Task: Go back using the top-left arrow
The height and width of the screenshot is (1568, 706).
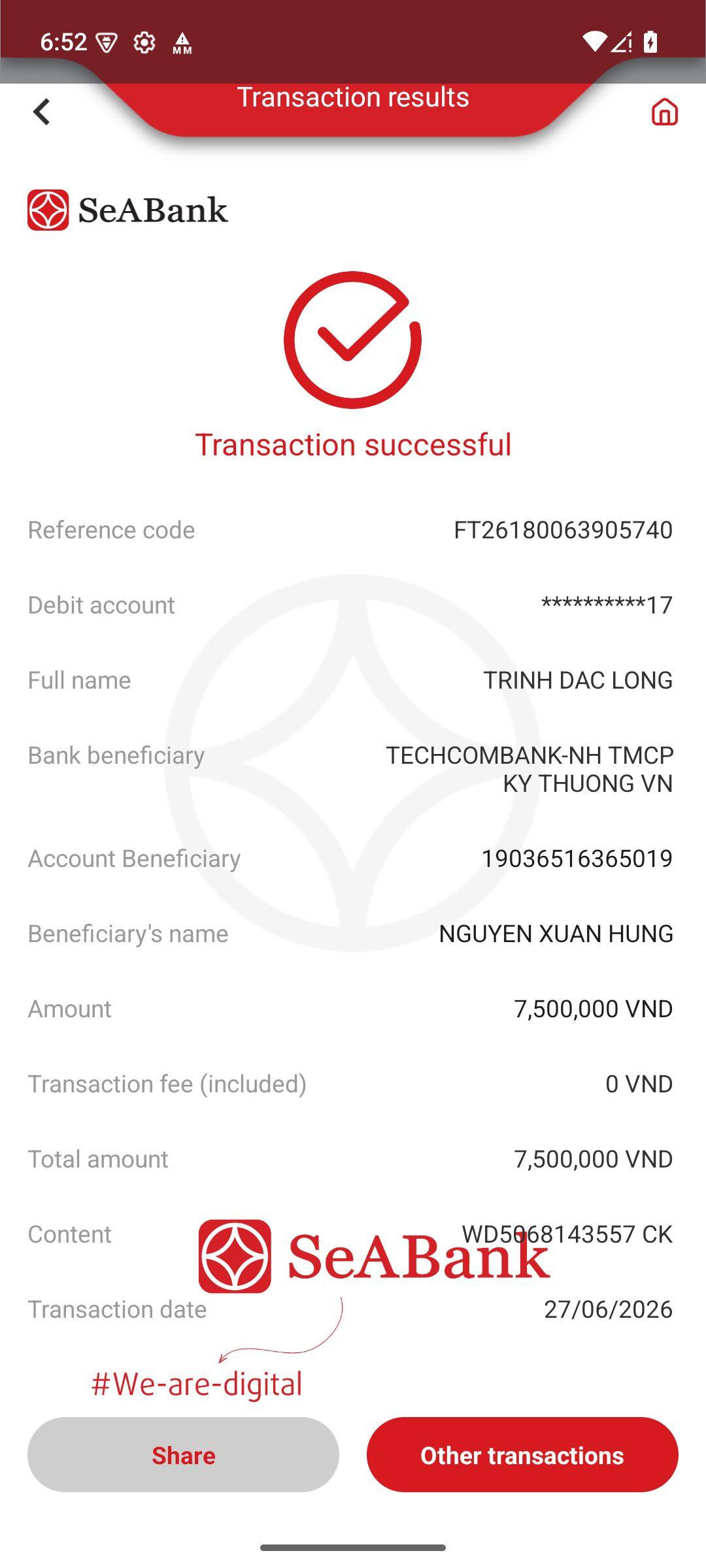Action: tap(41, 112)
